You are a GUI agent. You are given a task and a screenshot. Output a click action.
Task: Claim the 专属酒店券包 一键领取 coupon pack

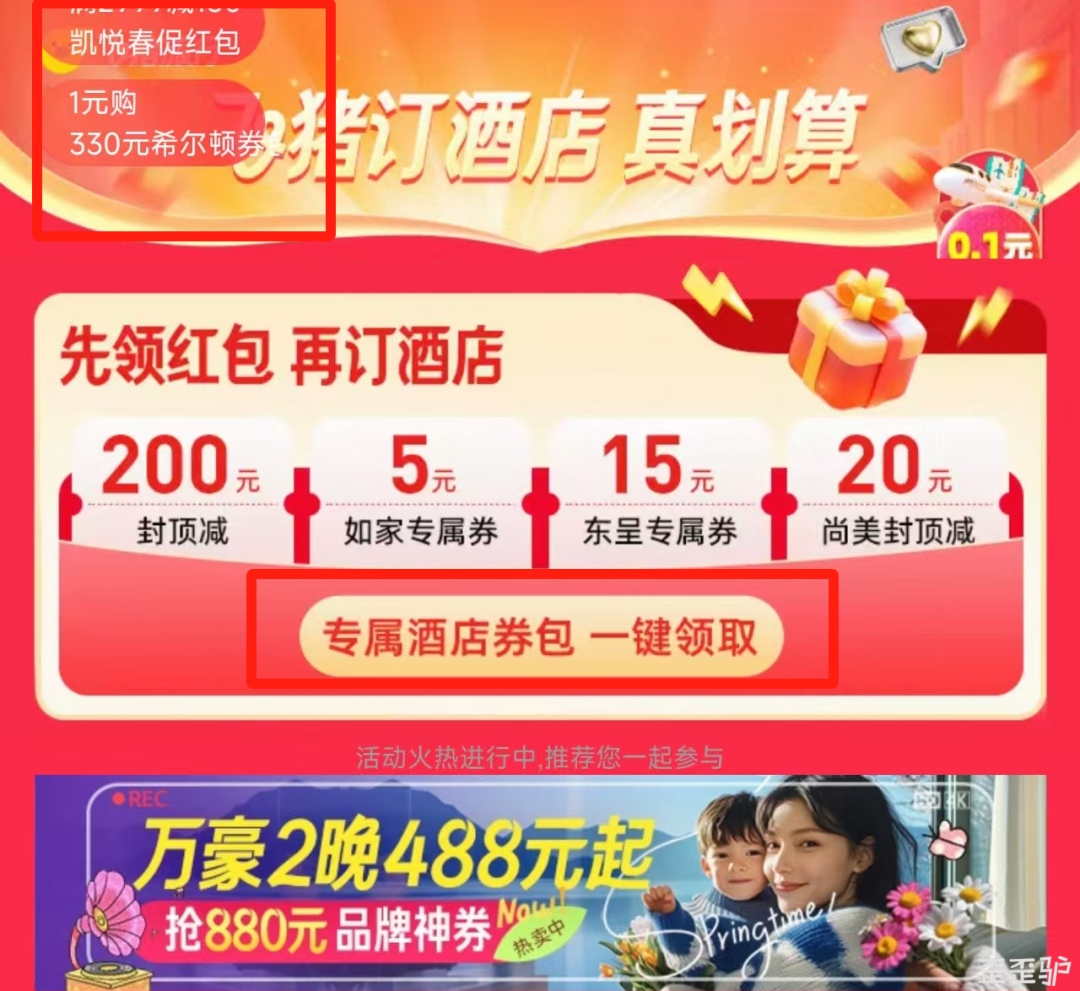[541, 637]
